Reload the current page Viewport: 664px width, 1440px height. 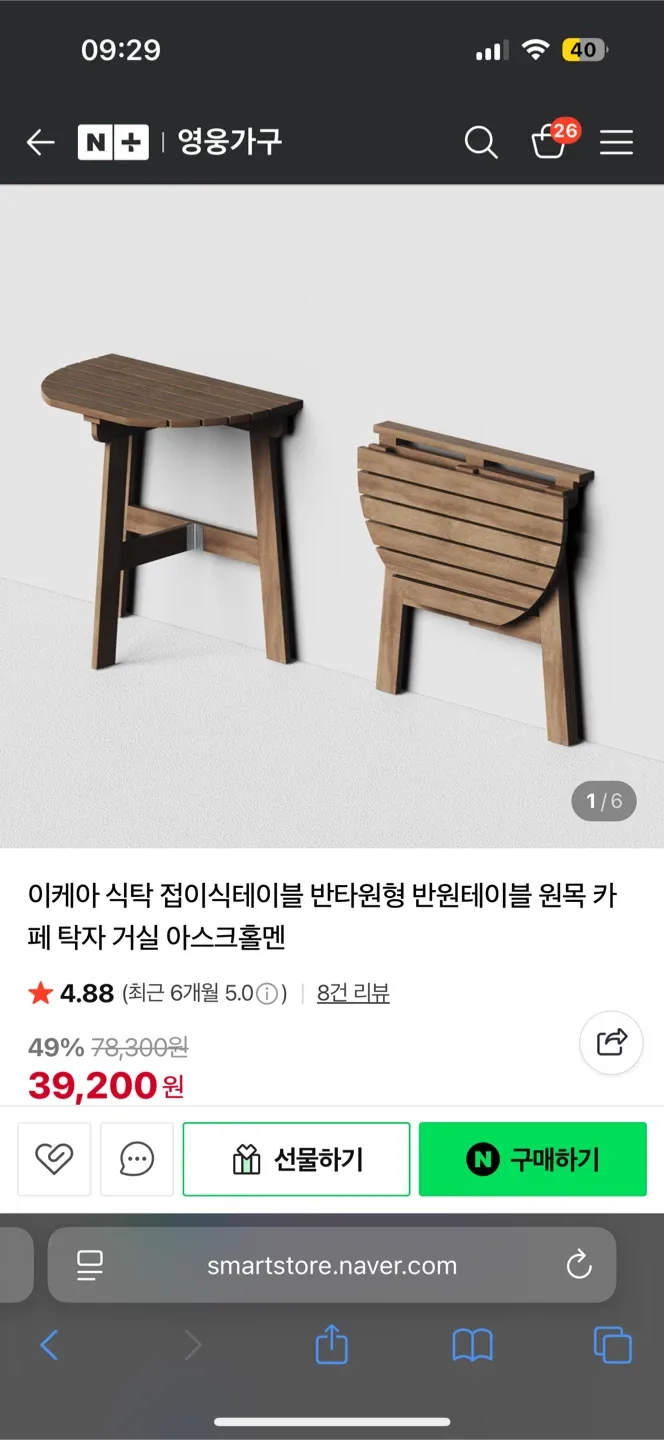point(579,1265)
